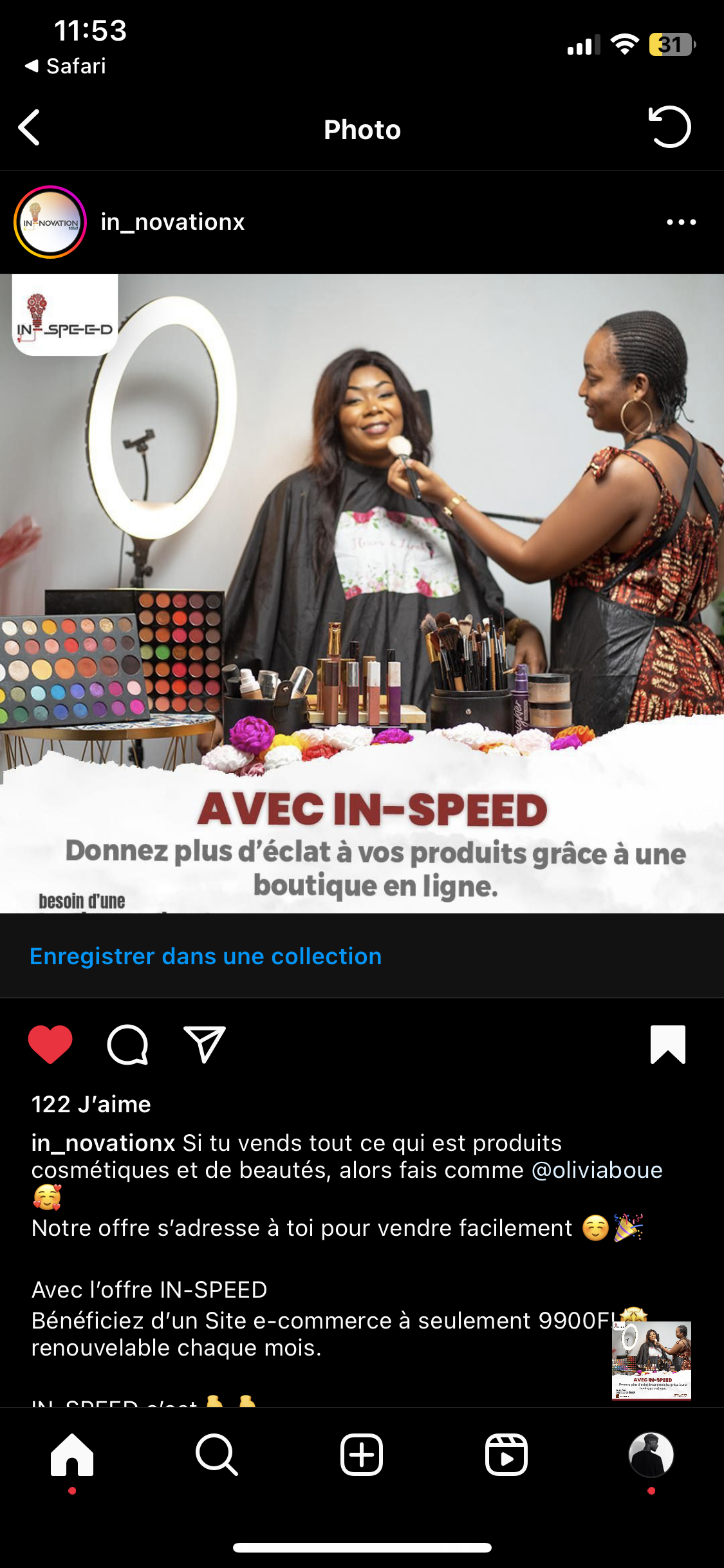Switch to the Home tab
The height and width of the screenshot is (1568, 724).
[x=72, y=1455]
